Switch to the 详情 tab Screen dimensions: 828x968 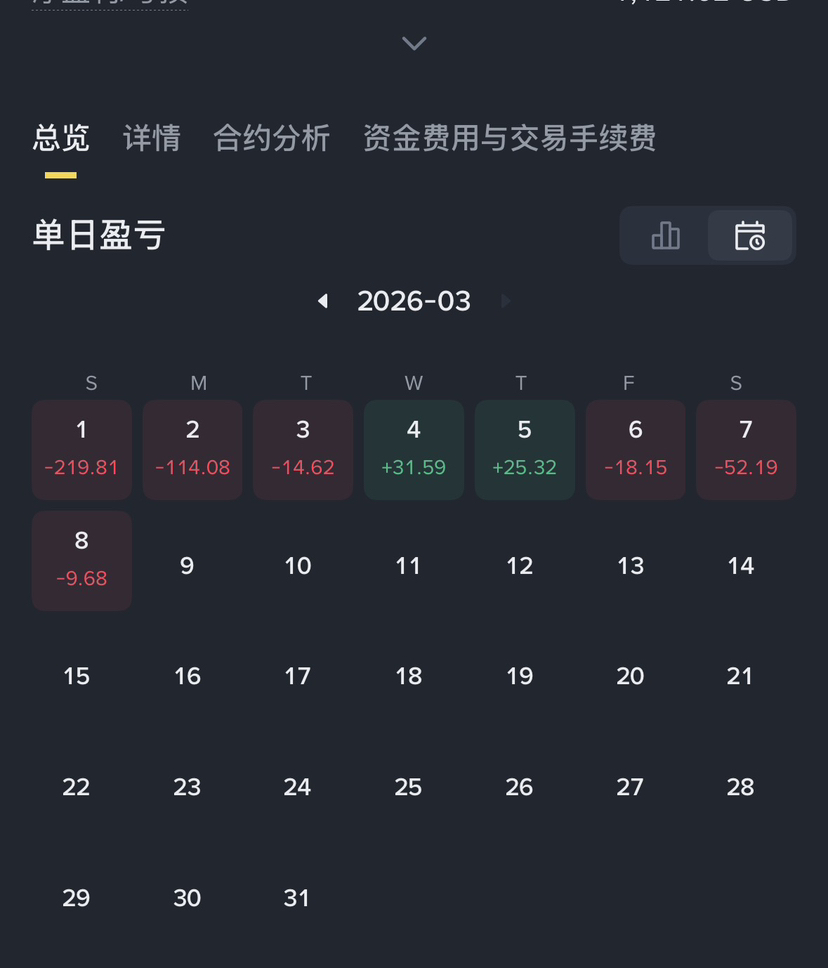tap(152, 138)
